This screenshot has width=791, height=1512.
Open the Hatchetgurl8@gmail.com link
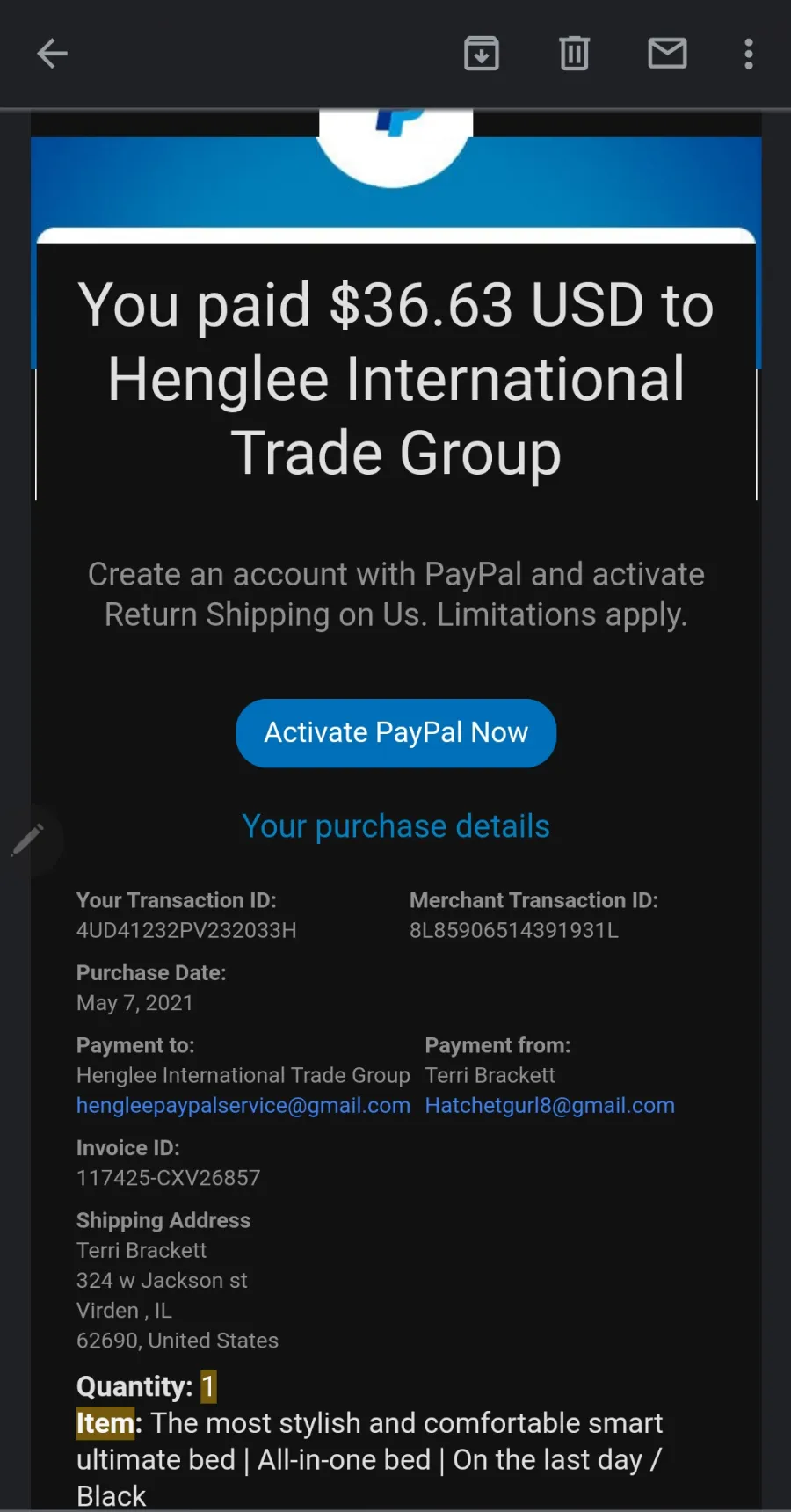click(550, 1105)
